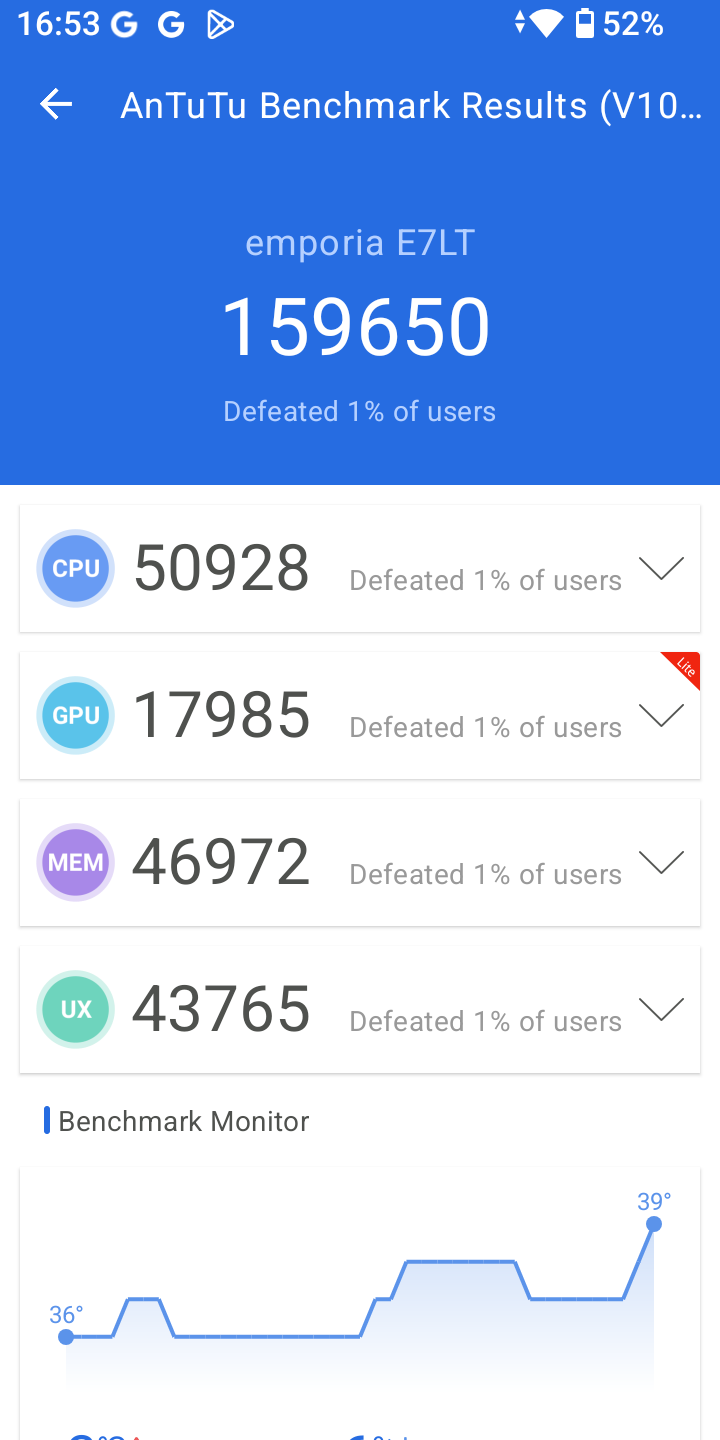The width and height of the screenshot is (720, 1440).
Task: Expand the CPU score details
Action: pos(661,568)
